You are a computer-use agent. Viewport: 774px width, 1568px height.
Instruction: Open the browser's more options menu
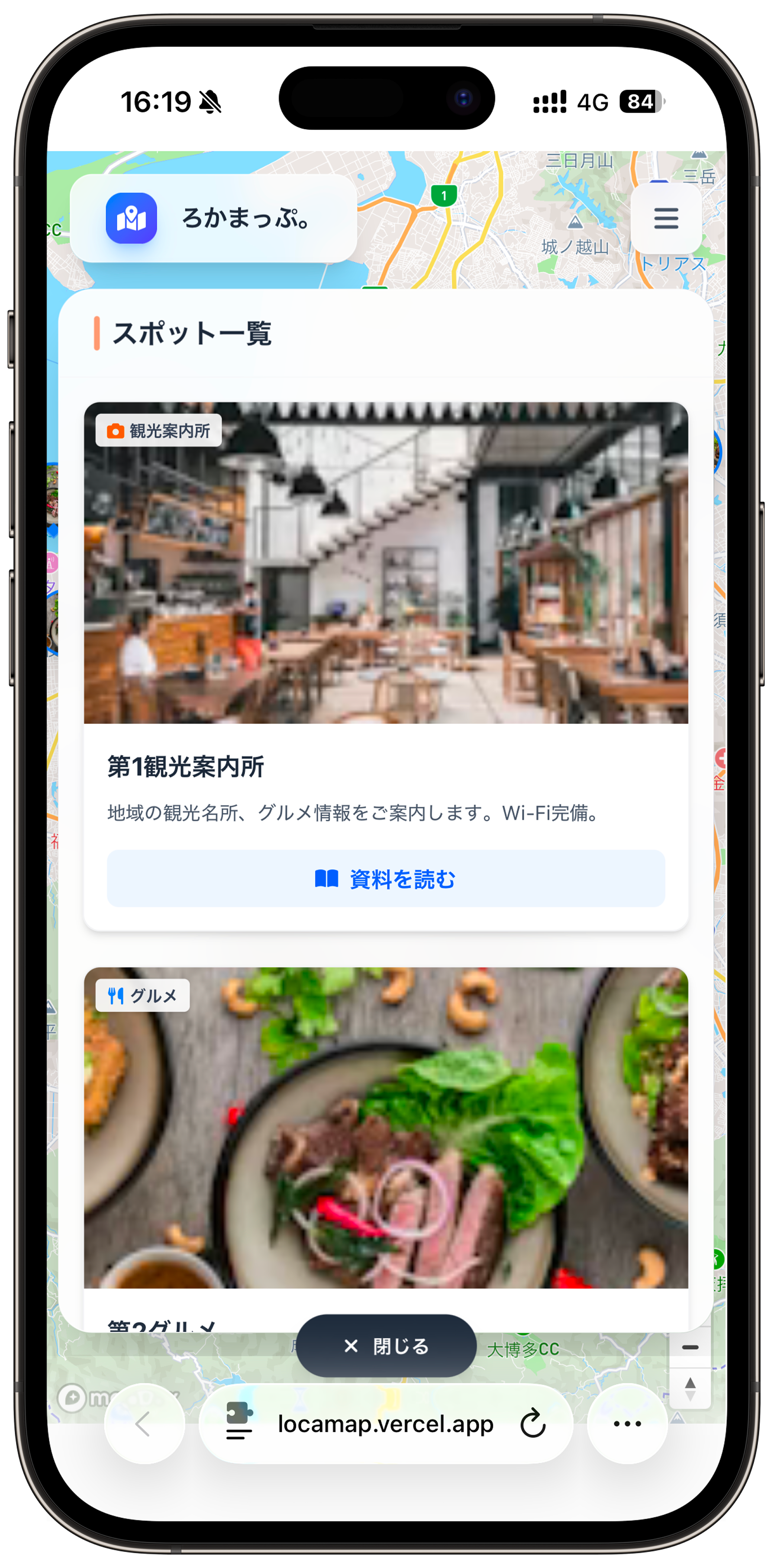point(627,1423)
